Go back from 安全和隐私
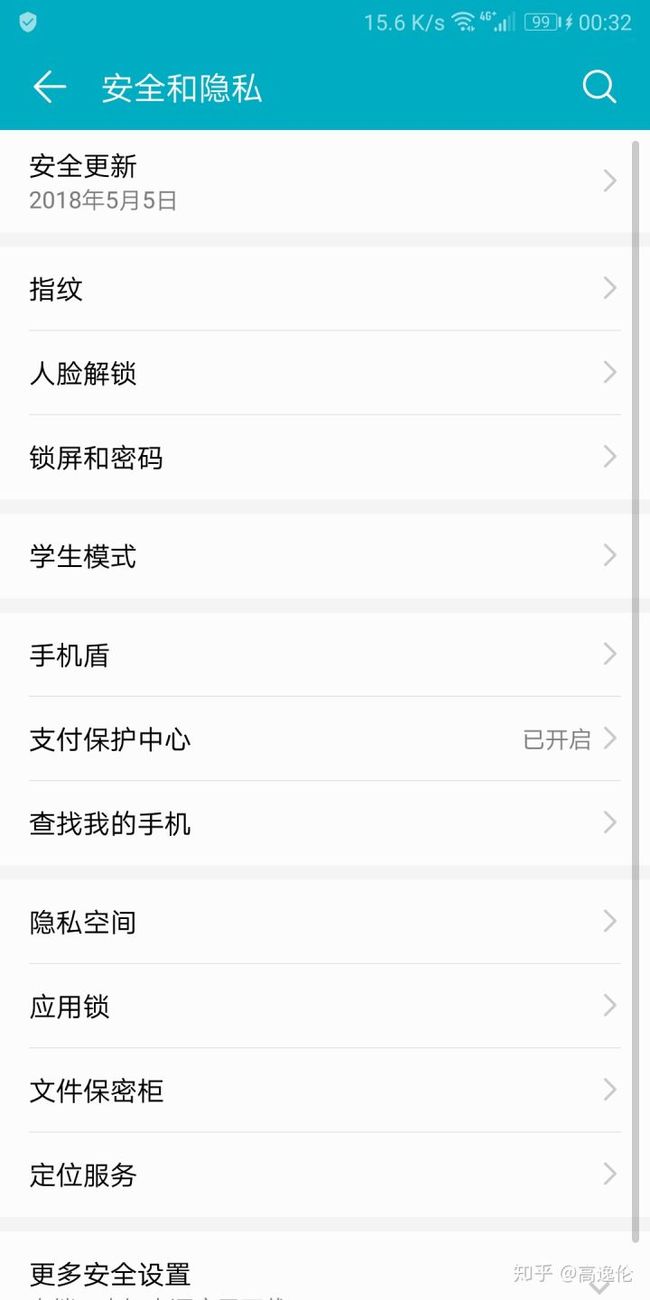The height and width of the screenshot is (1300, 650). (x=49, y=88)
